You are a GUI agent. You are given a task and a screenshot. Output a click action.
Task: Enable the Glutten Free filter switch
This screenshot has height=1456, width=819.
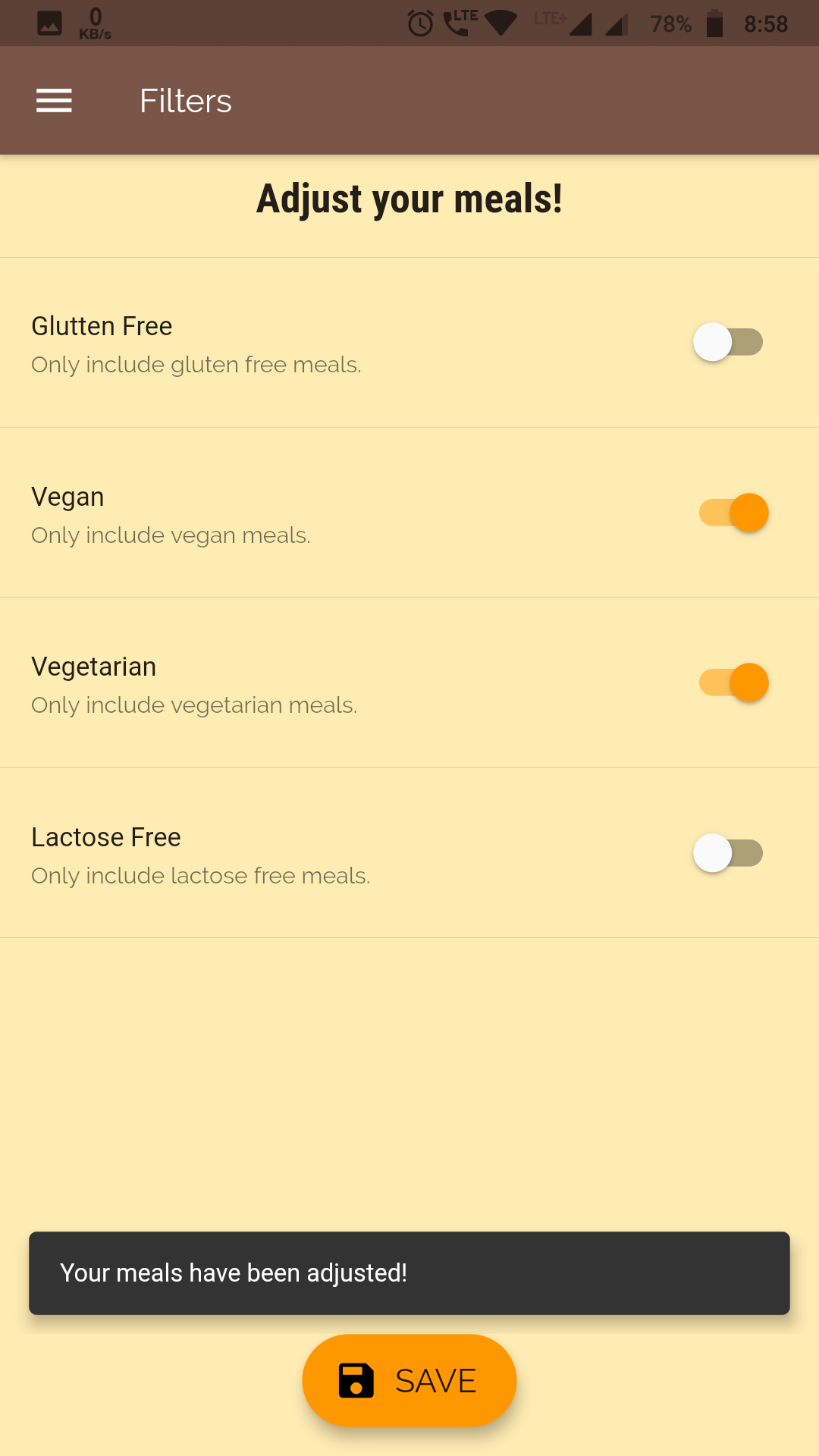tap(728, 342)
